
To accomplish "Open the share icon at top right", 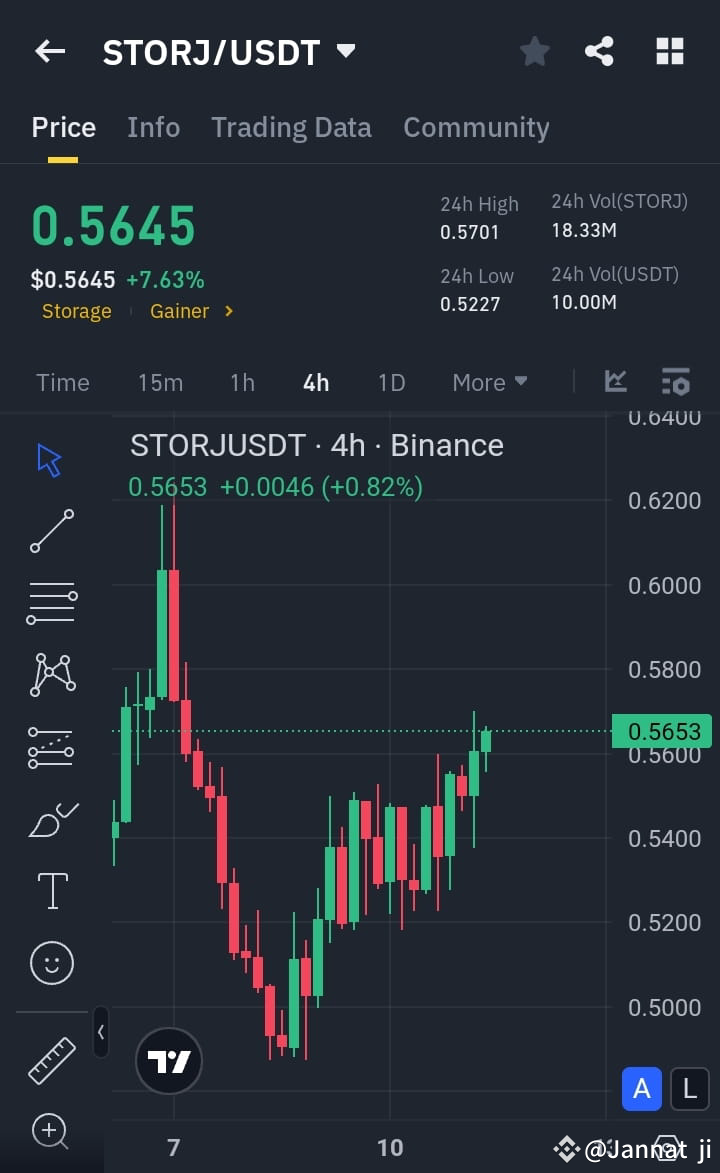I will coord(599,51).
